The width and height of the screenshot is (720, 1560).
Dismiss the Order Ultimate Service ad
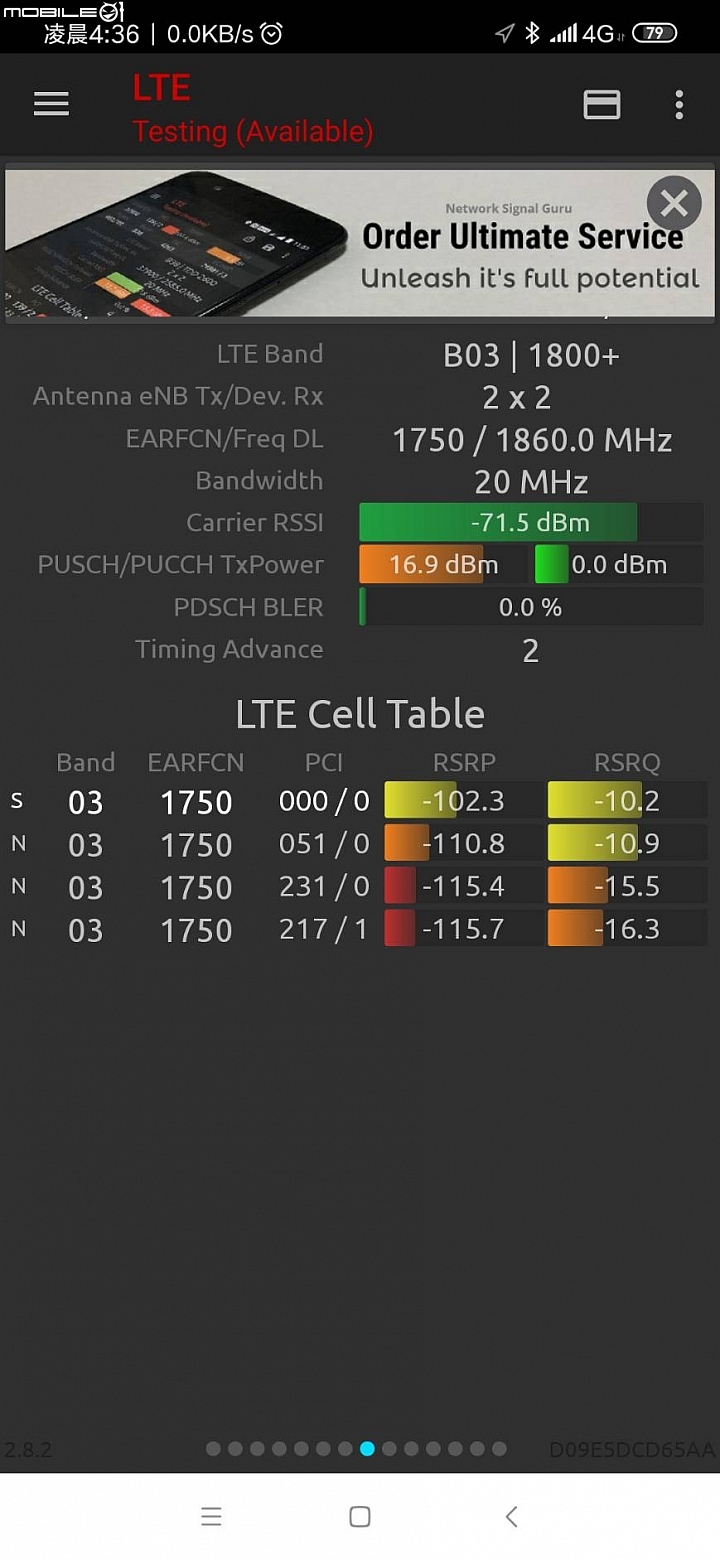(x=674, y=204)
